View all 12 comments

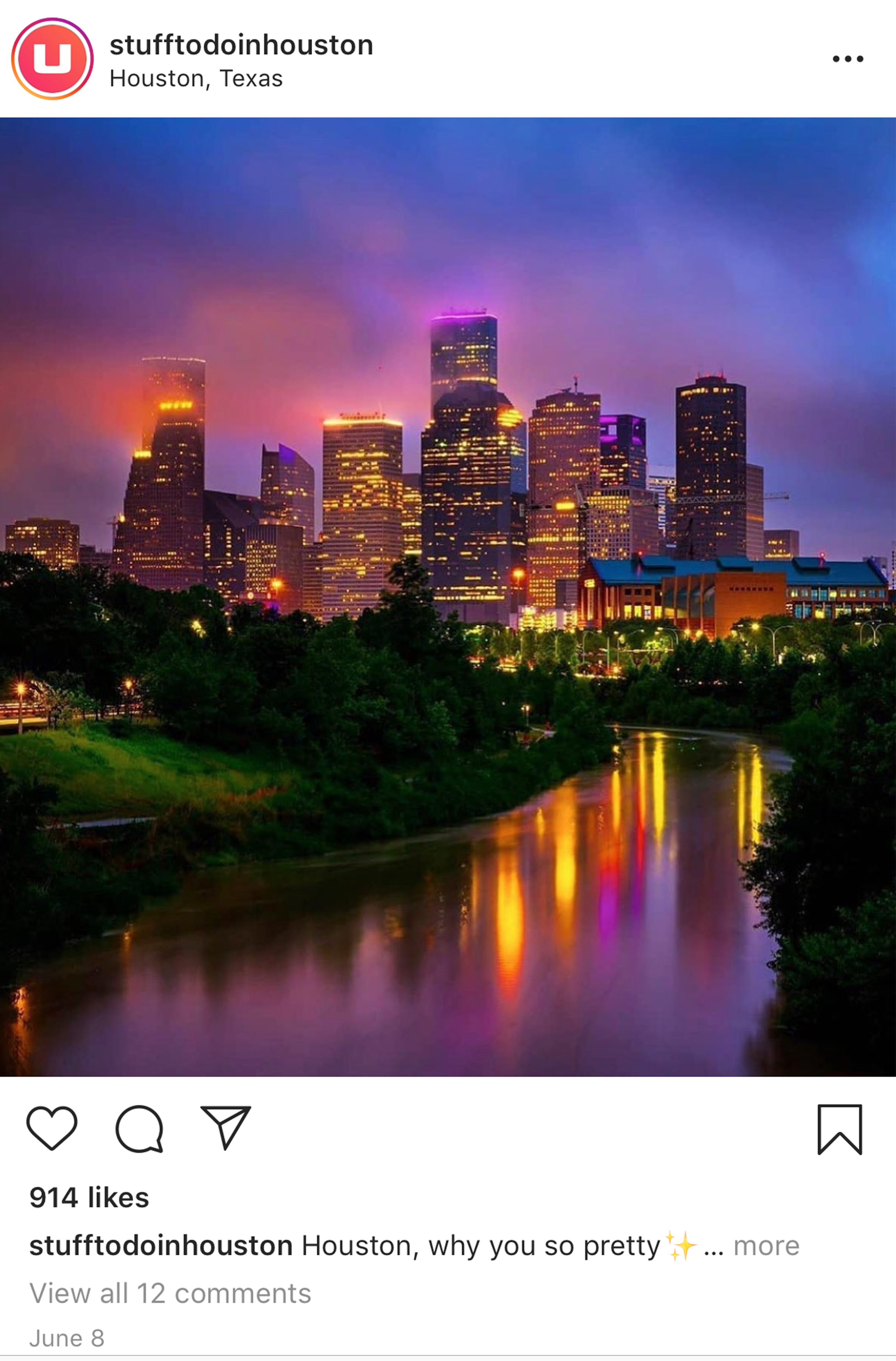(170, 1293)
